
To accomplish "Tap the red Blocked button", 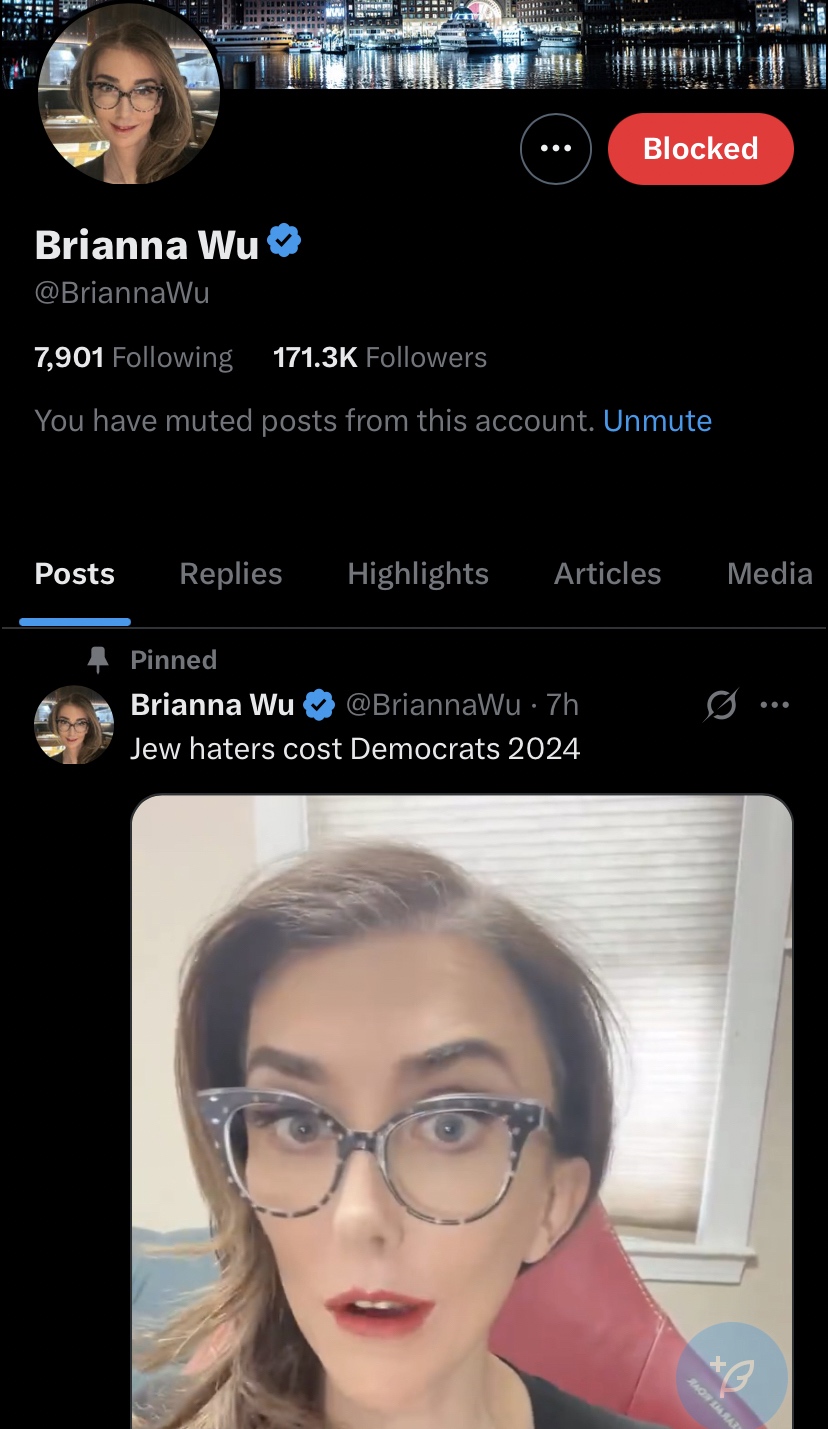I will click(700, 149).
